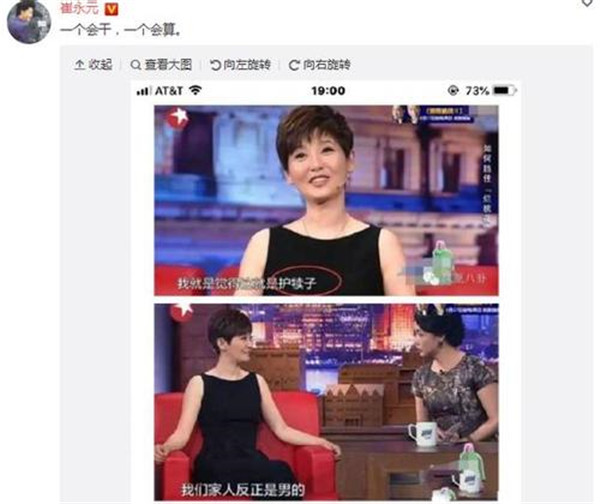Open the expanded post image

323,290
